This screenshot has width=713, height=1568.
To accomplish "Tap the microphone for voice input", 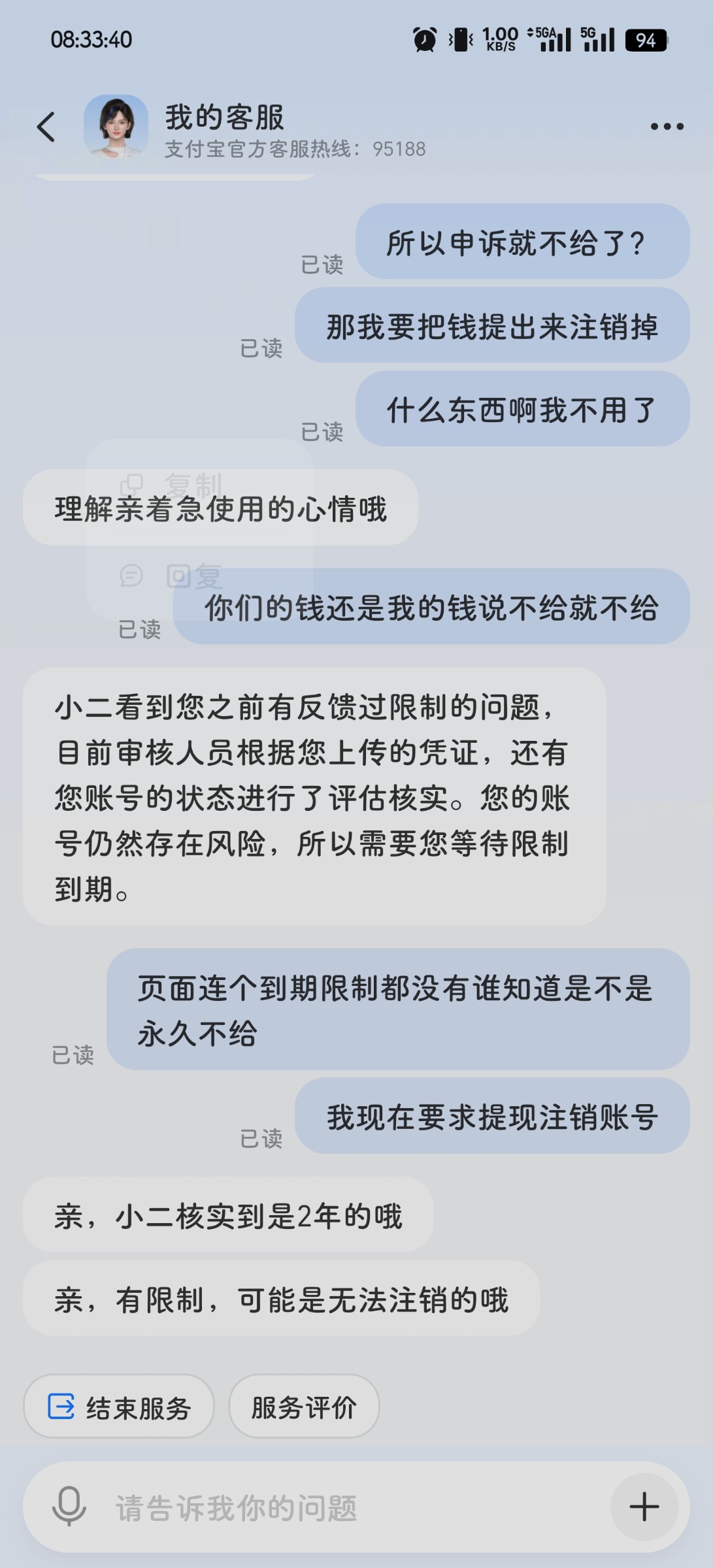I will click(69, 1507).
